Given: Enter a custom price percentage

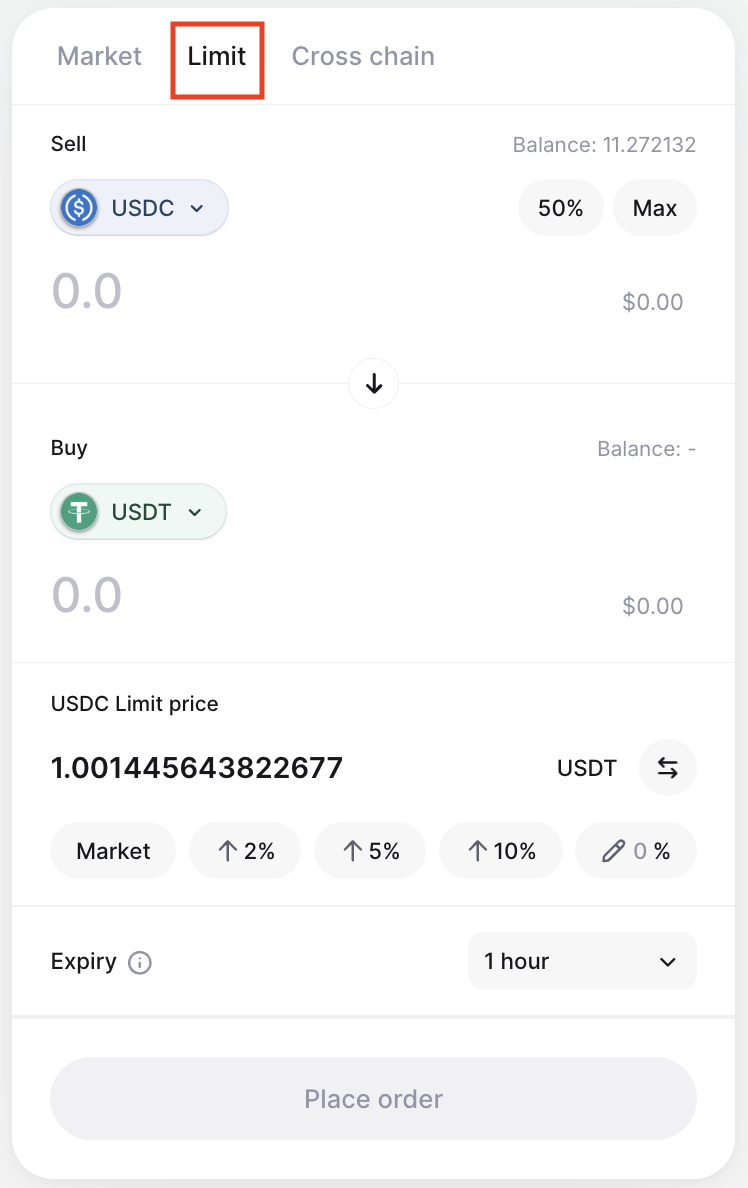Looking at the screenshot, I should click(x=636, y=851).
